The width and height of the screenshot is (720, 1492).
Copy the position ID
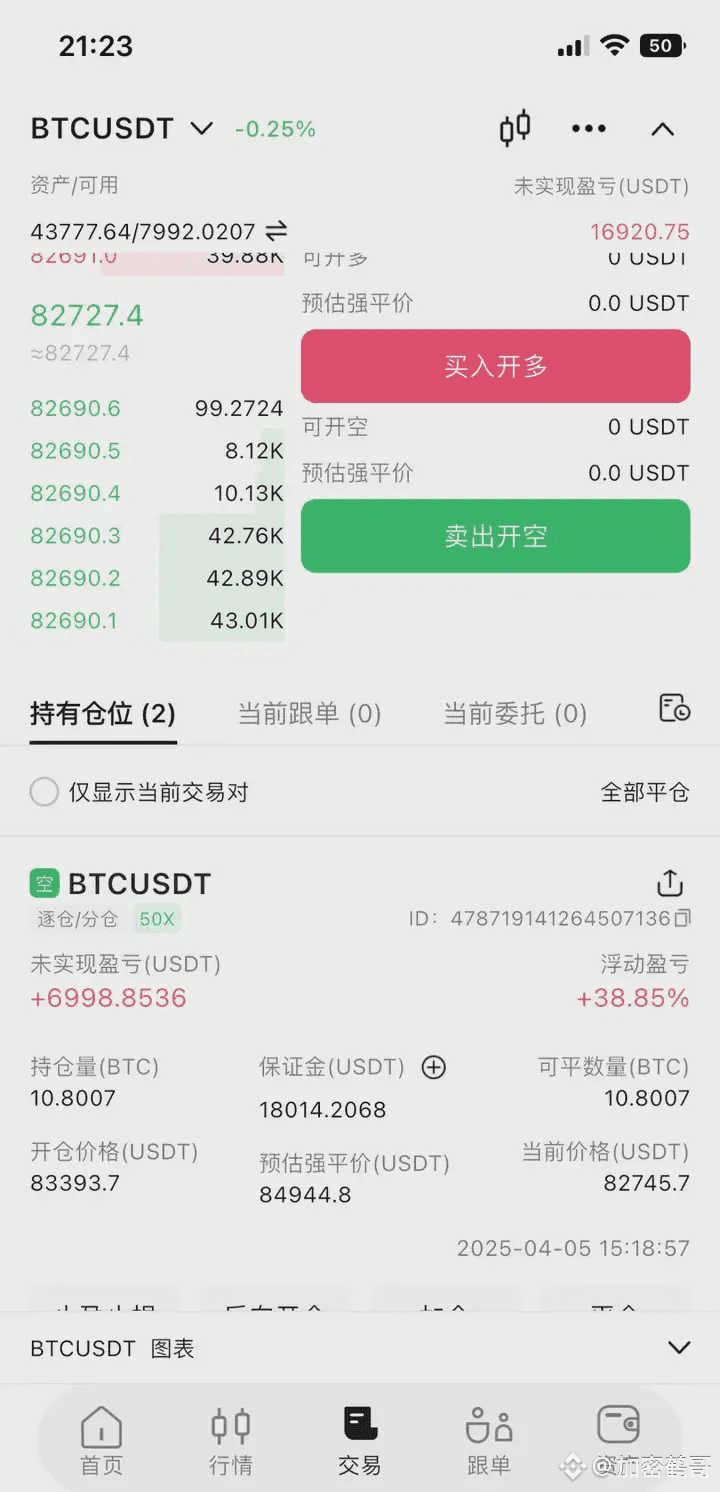pos(683,918)
